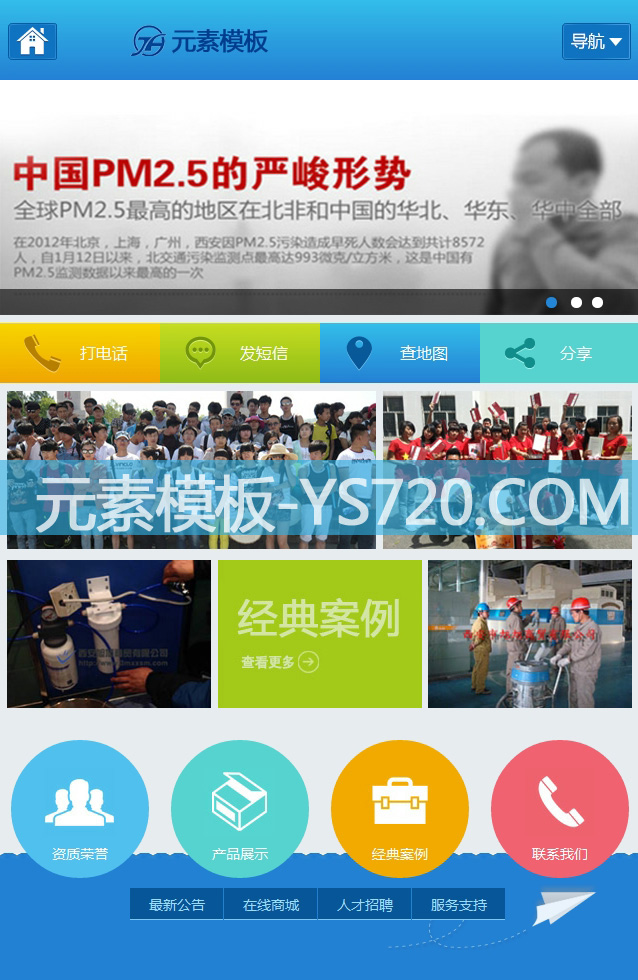Switch to the 在线商城 tab
Screen dimensions: 638x980
point(271,905)
